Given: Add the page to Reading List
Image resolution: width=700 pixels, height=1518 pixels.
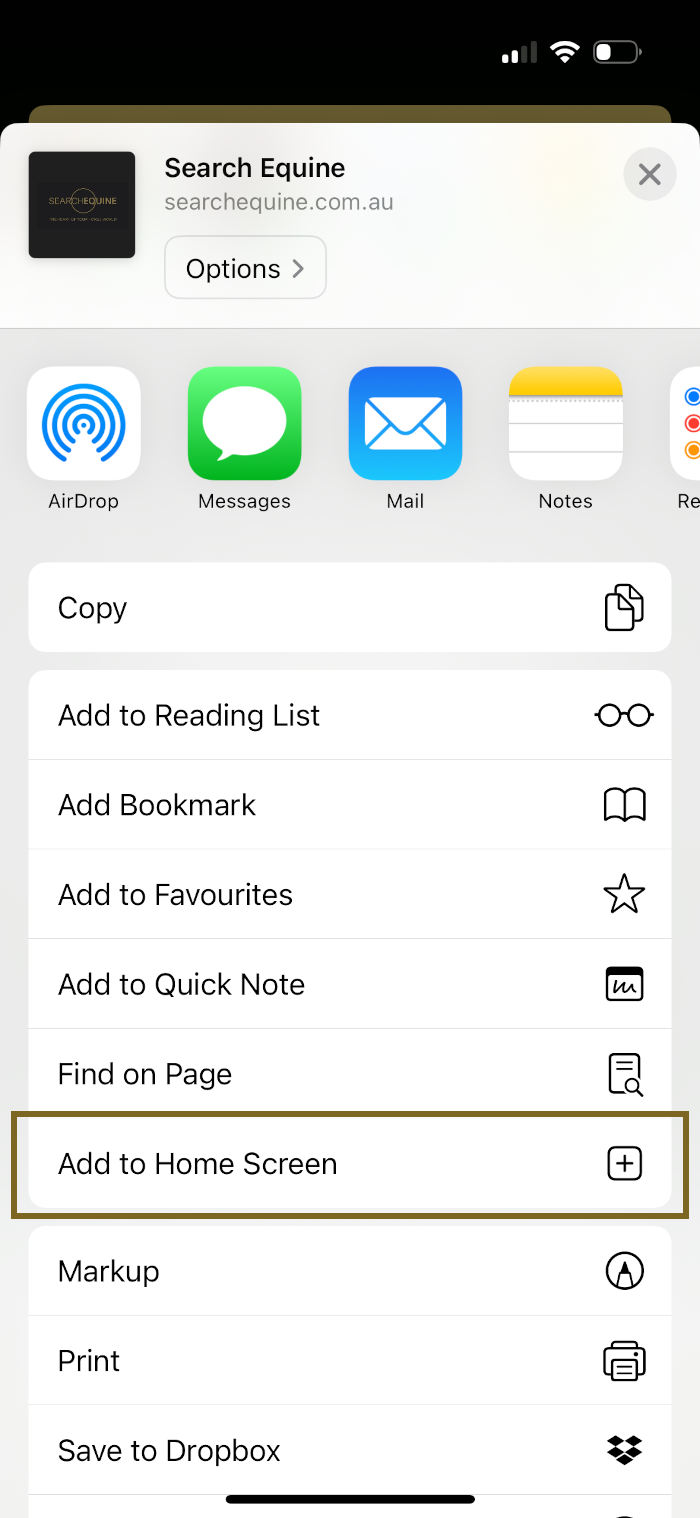Looking at the screenshot, I should [350, 715].
